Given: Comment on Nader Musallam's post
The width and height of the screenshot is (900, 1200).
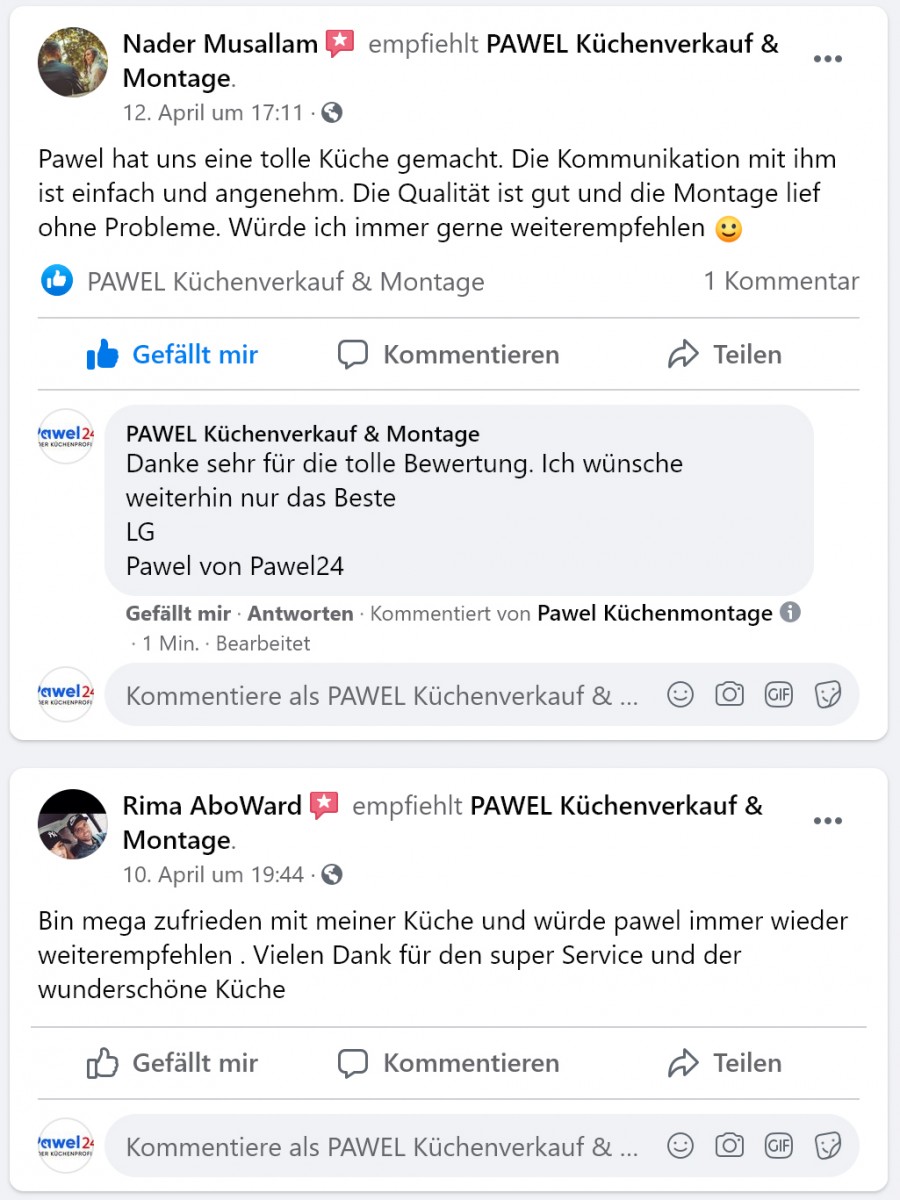Looking at the screenshot, I should (448, 354).
